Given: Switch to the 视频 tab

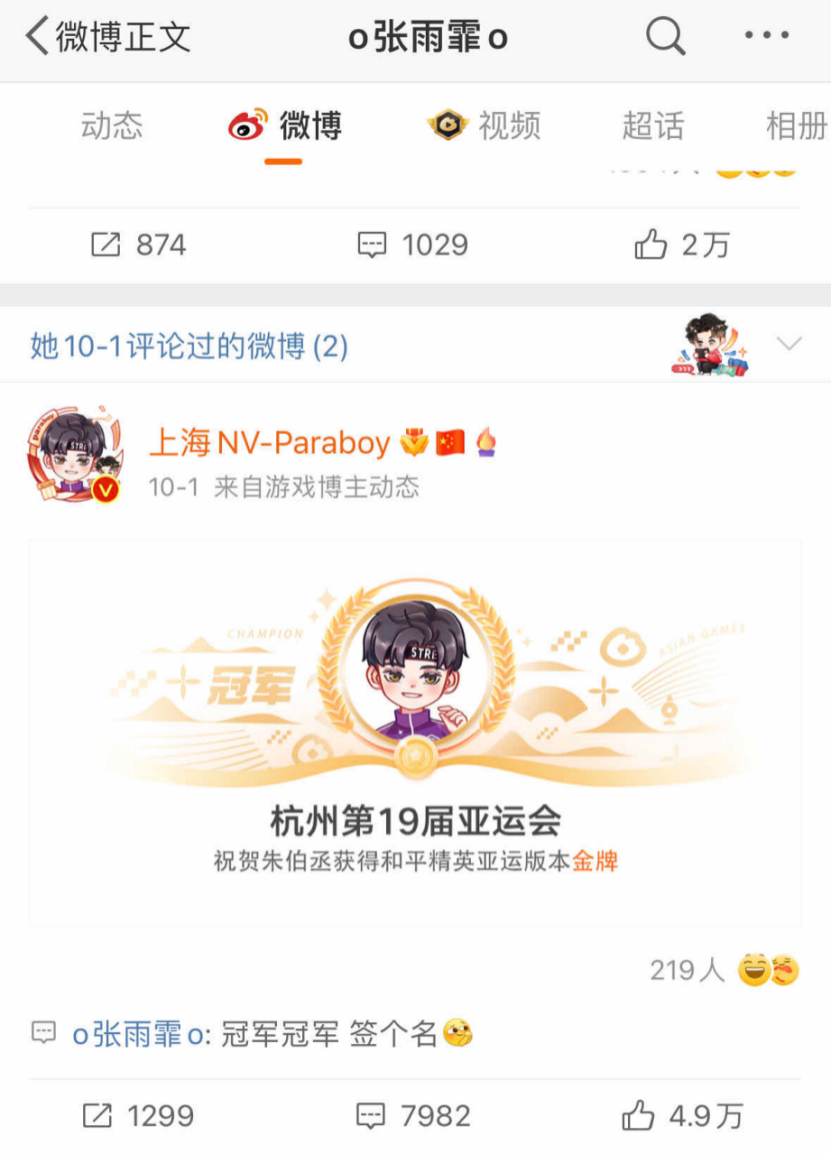Looking at the screenshot, I should 484,126.
